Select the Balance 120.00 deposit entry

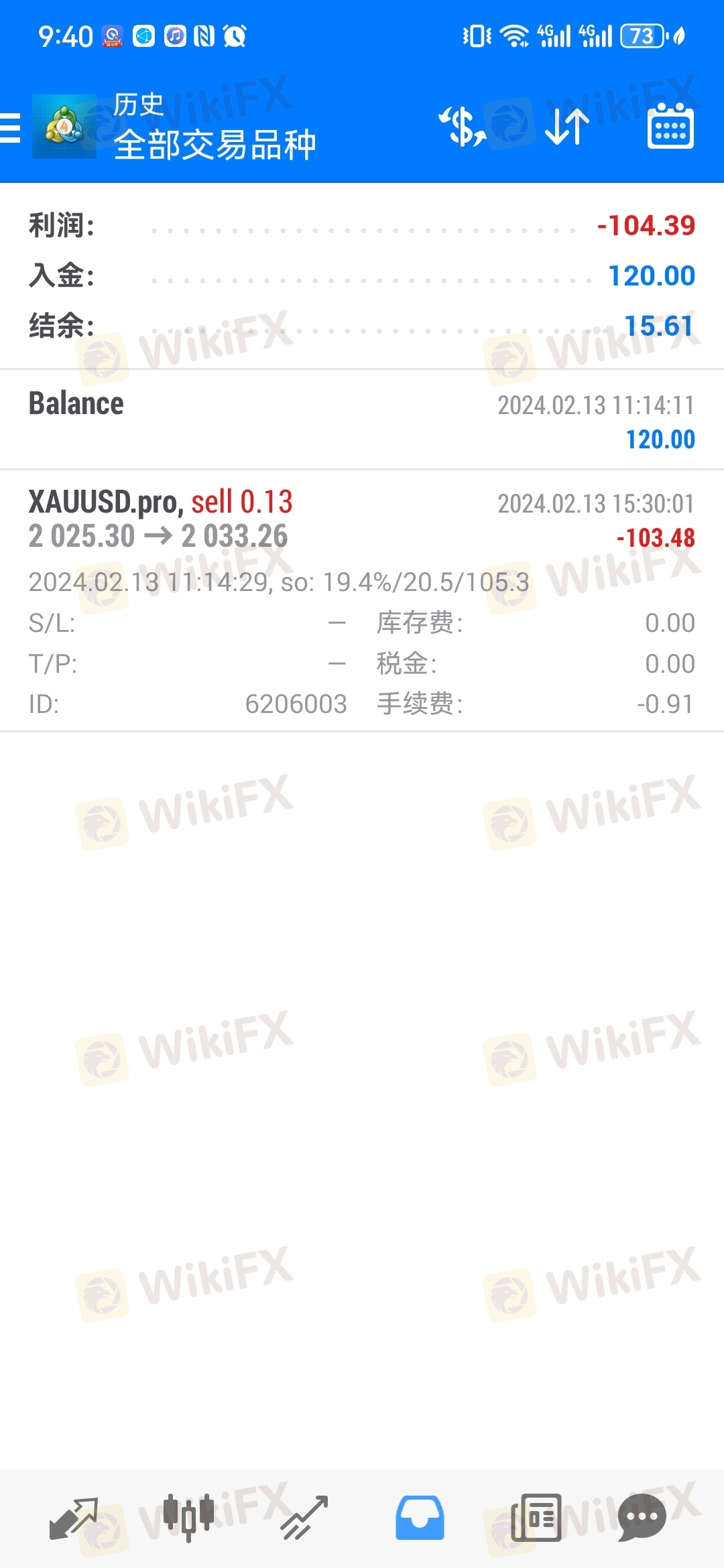click(x=362, y=419)
